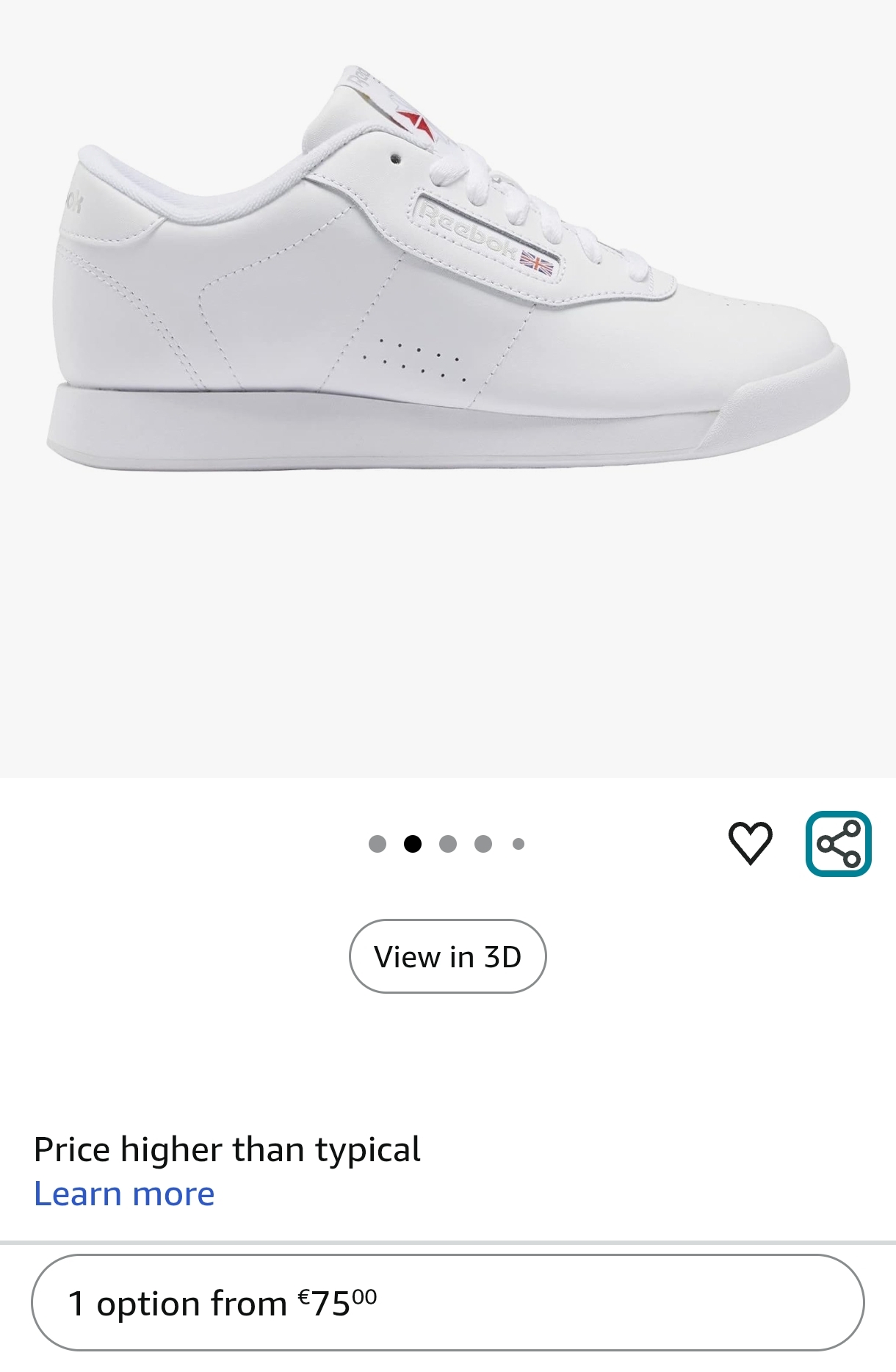The image size is (896, 1372).
Task: Add the sneaker to your wishlist
Action: (x=750, y=842)
